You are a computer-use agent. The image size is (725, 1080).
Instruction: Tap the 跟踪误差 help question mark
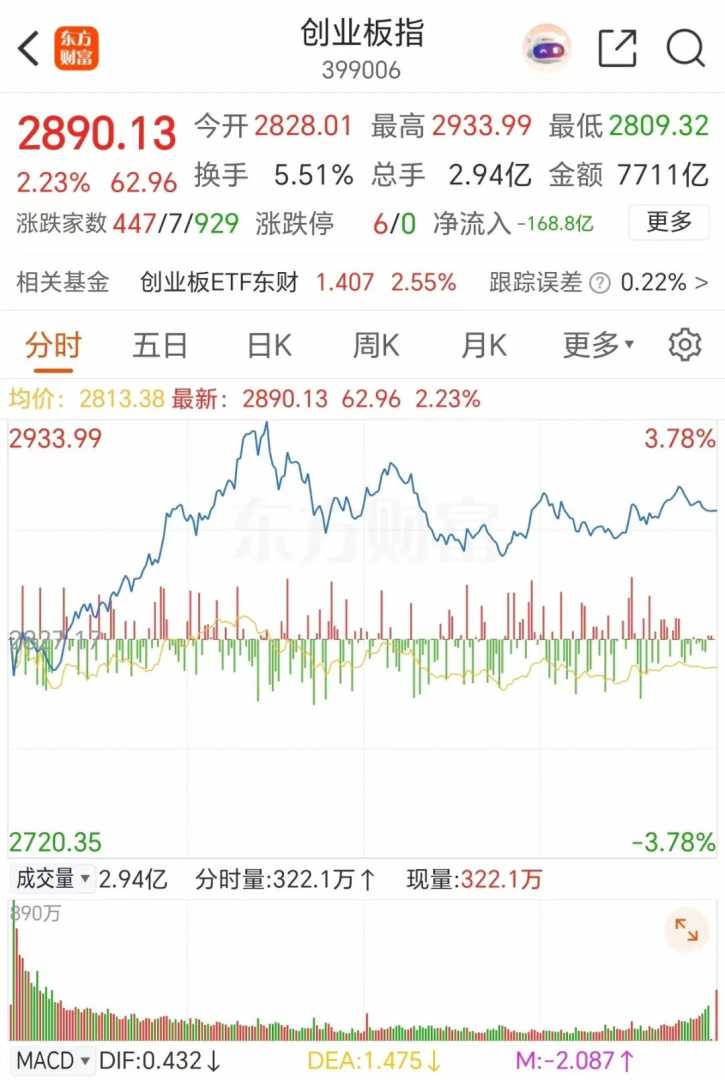point(599,284)
